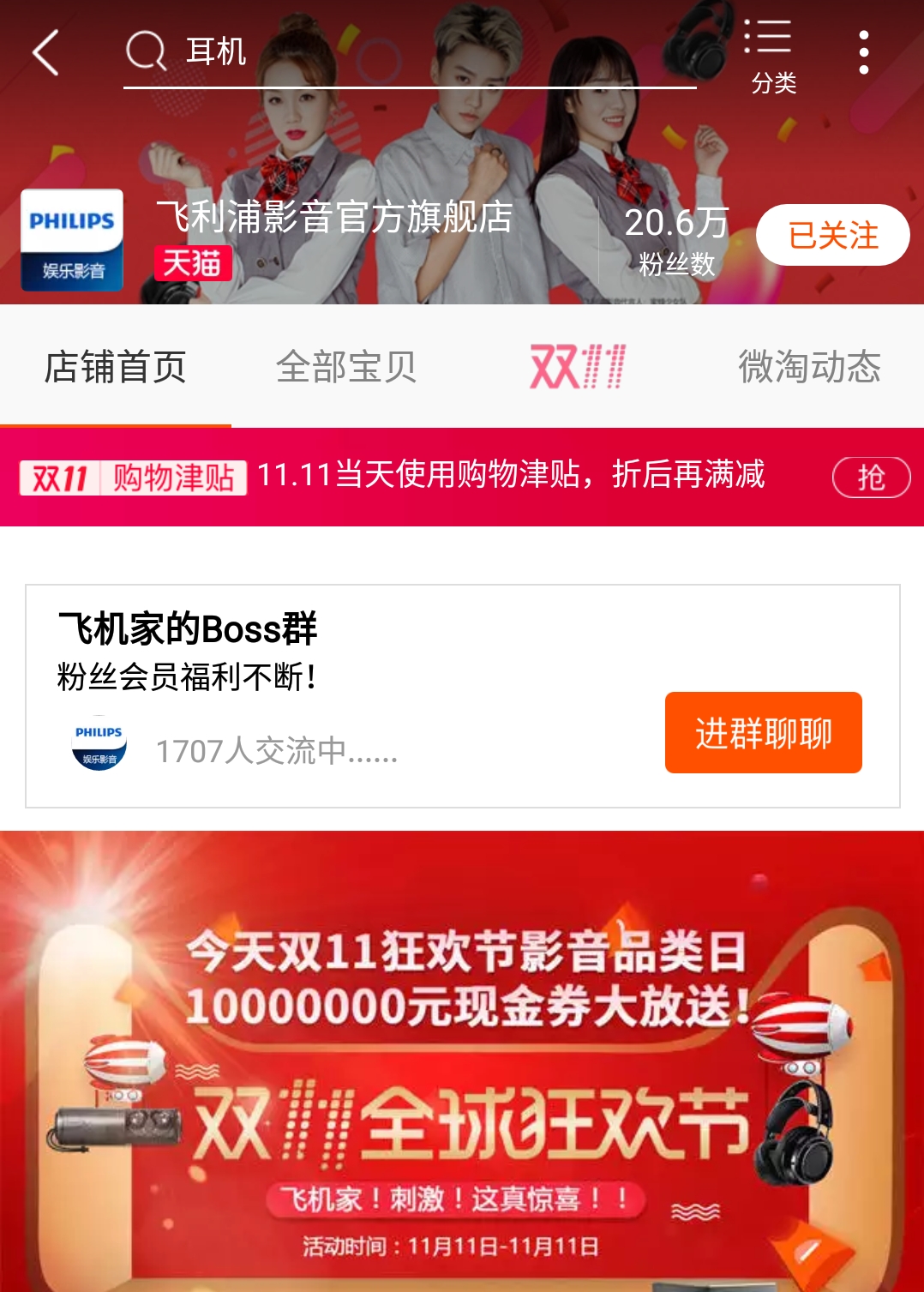Image resolution: width=924 pixels, height=1292 pixels.
Task: Open the three-dot overflow menu
Action: coord(863,52)
